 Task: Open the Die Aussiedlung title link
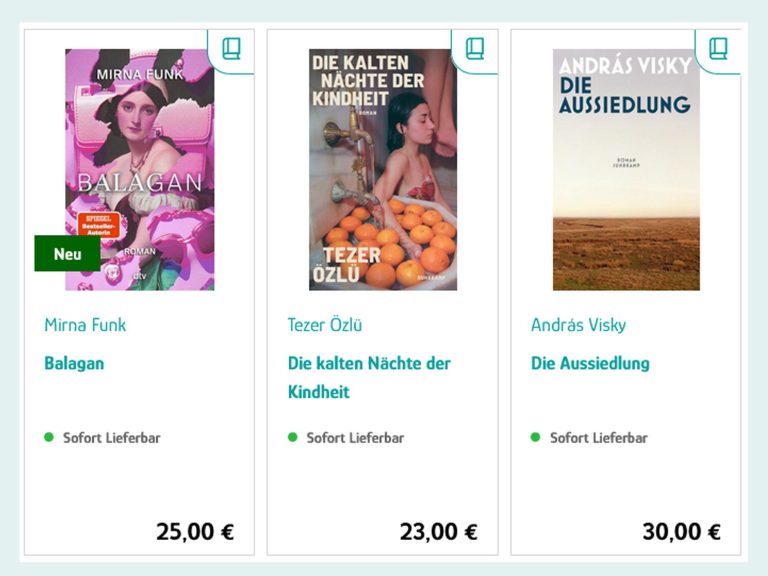click(590, 363)
